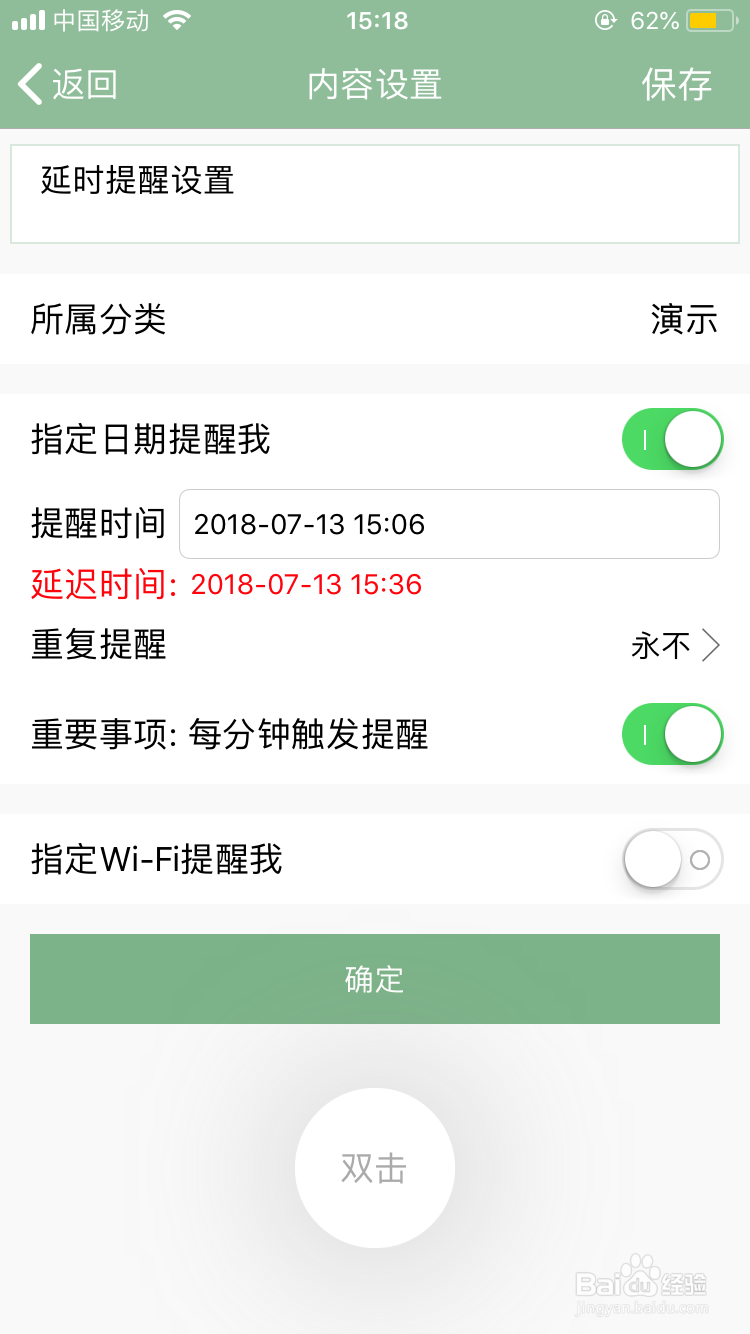The height and width of the screenshot is (1334, 750).
Task: Confirm with the green 确定 button
Action: point(375,979)
